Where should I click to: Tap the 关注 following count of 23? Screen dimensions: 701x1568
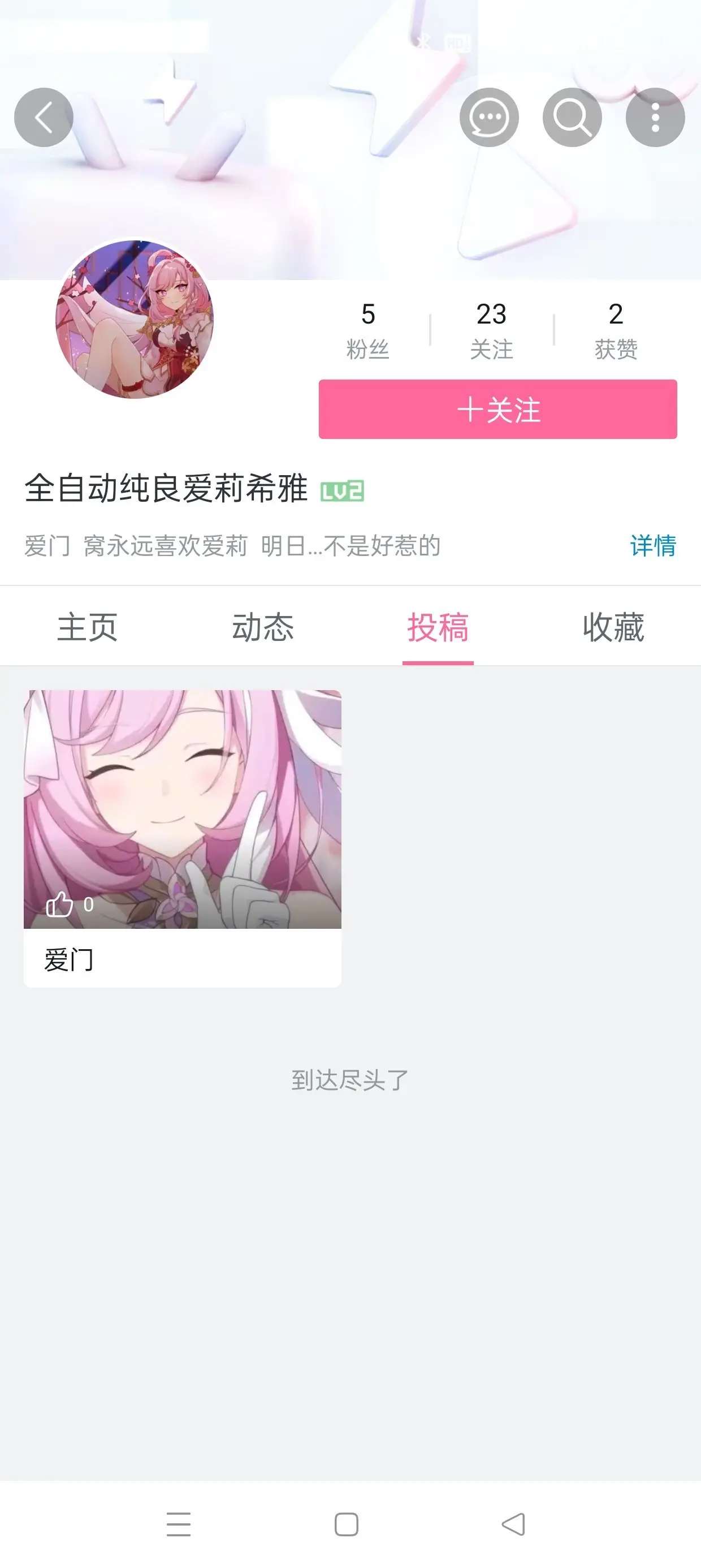[491, 331]
